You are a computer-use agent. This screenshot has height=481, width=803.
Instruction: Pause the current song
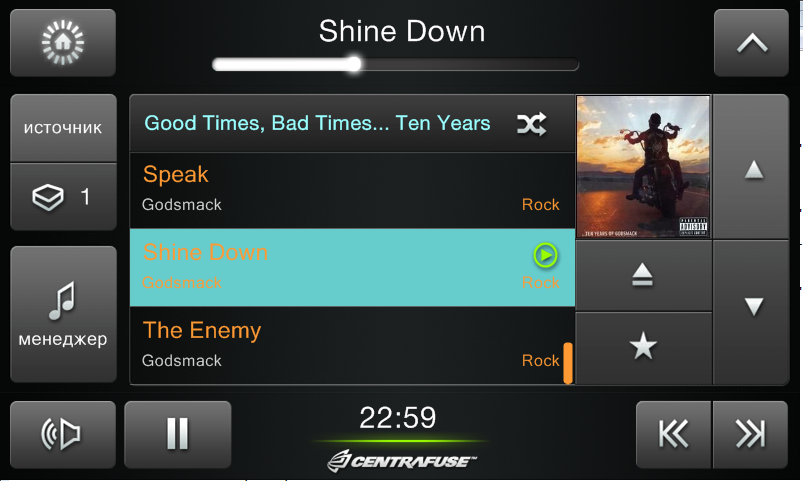click(177, 434)
